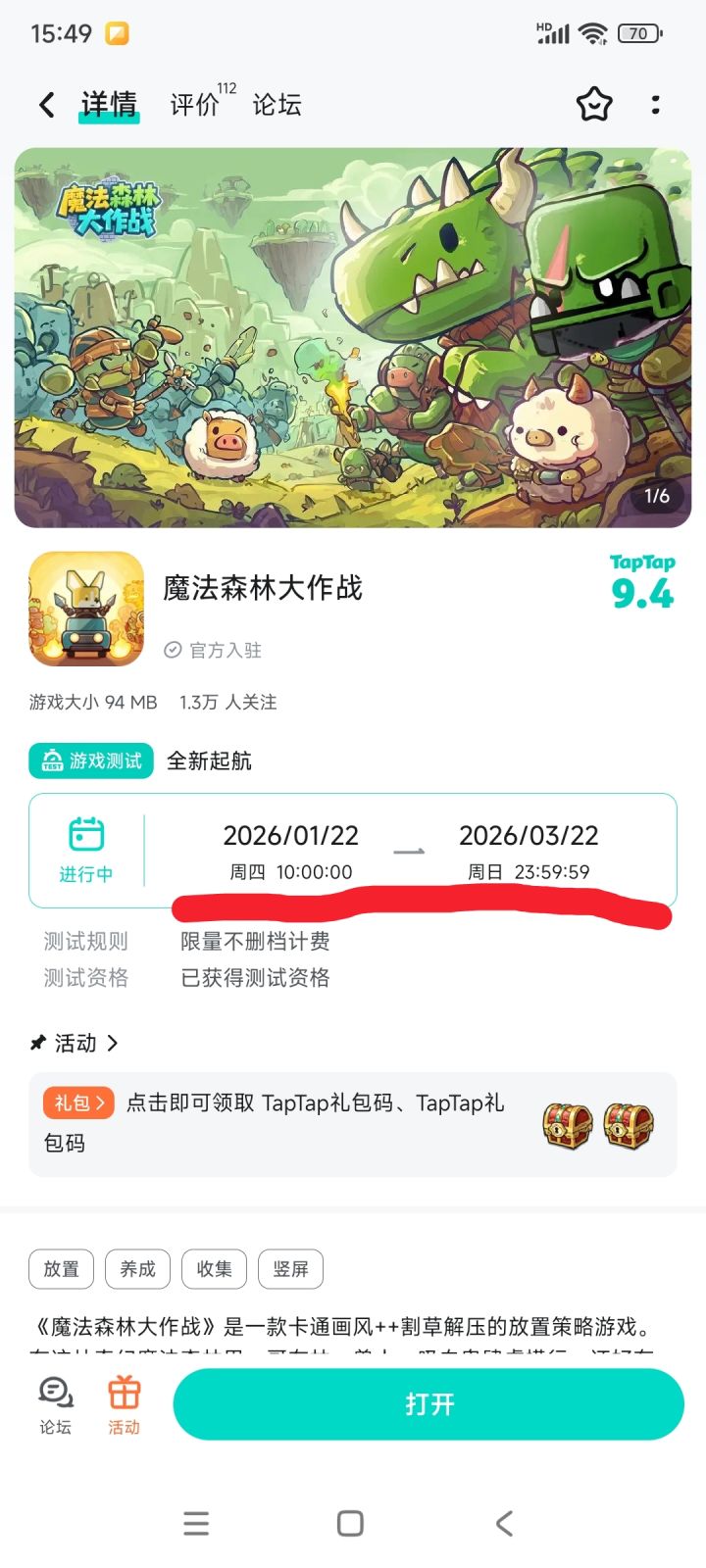The width and height of the screenshot is (706, 1568).
Task: View the 1/6 banner screenshot counter
Action: click(655, 497)
